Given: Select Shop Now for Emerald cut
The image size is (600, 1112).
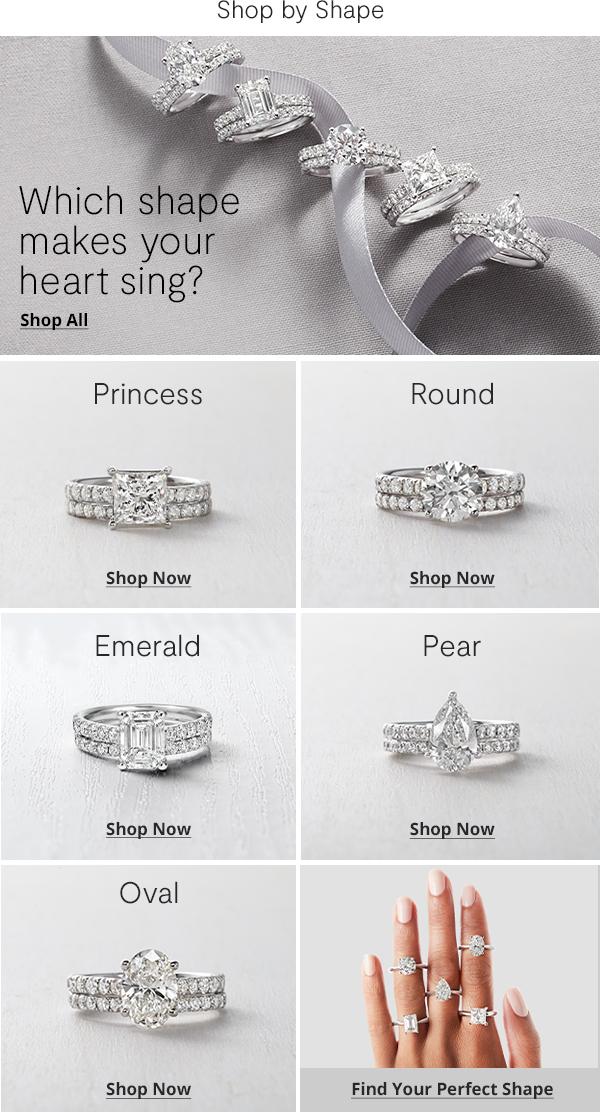Looking at the screenshot, I should [x=148, y=829].
